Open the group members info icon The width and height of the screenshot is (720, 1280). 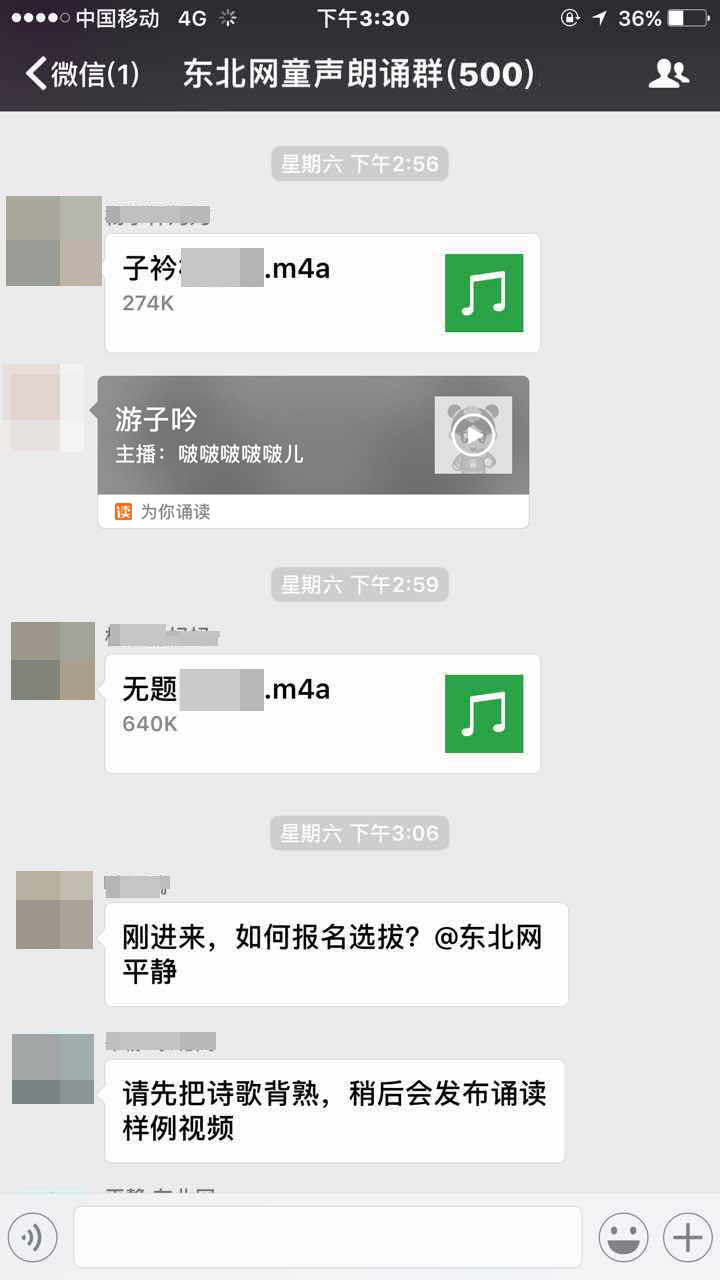(668, 74)
